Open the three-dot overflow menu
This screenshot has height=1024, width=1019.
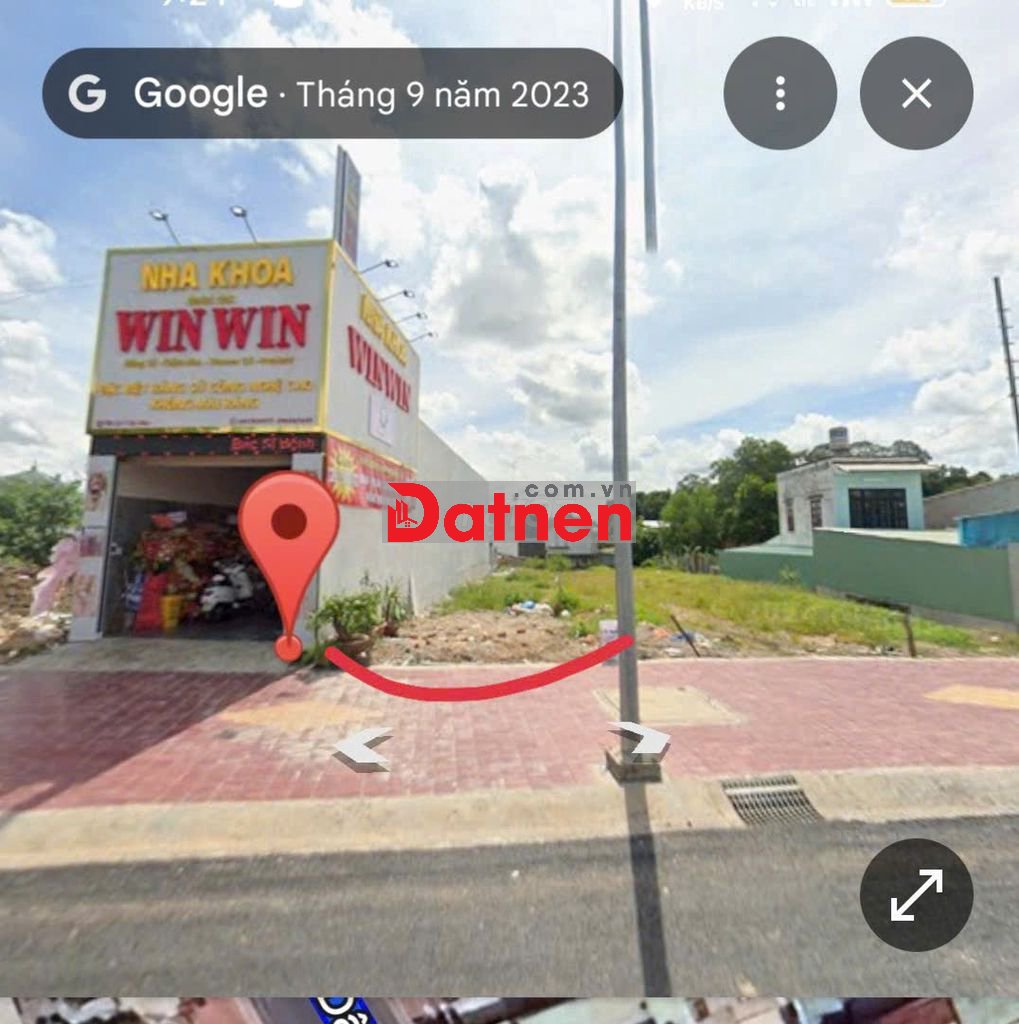[780, 94]
